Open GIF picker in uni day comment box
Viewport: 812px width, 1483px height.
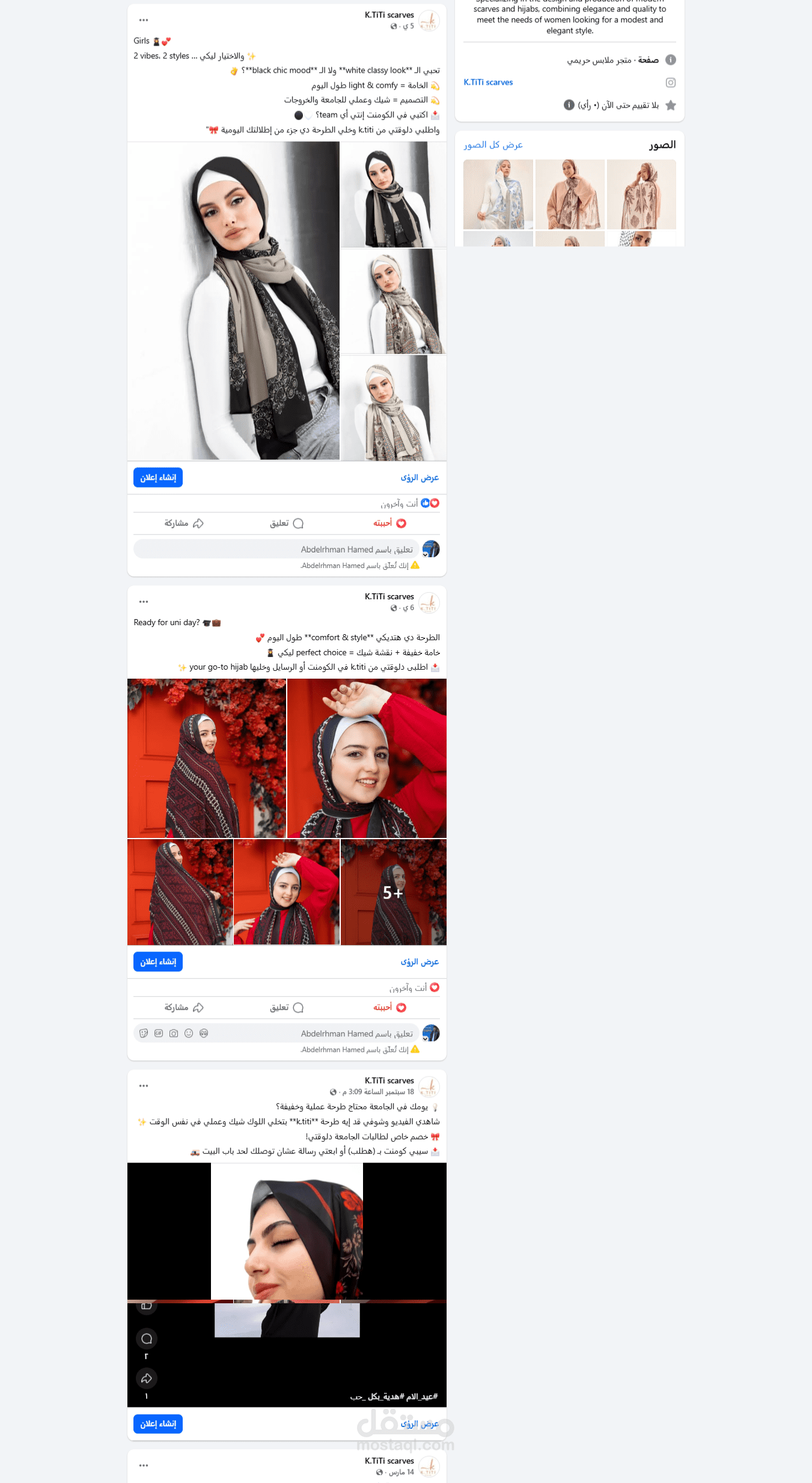click(x=159, y=1033)
